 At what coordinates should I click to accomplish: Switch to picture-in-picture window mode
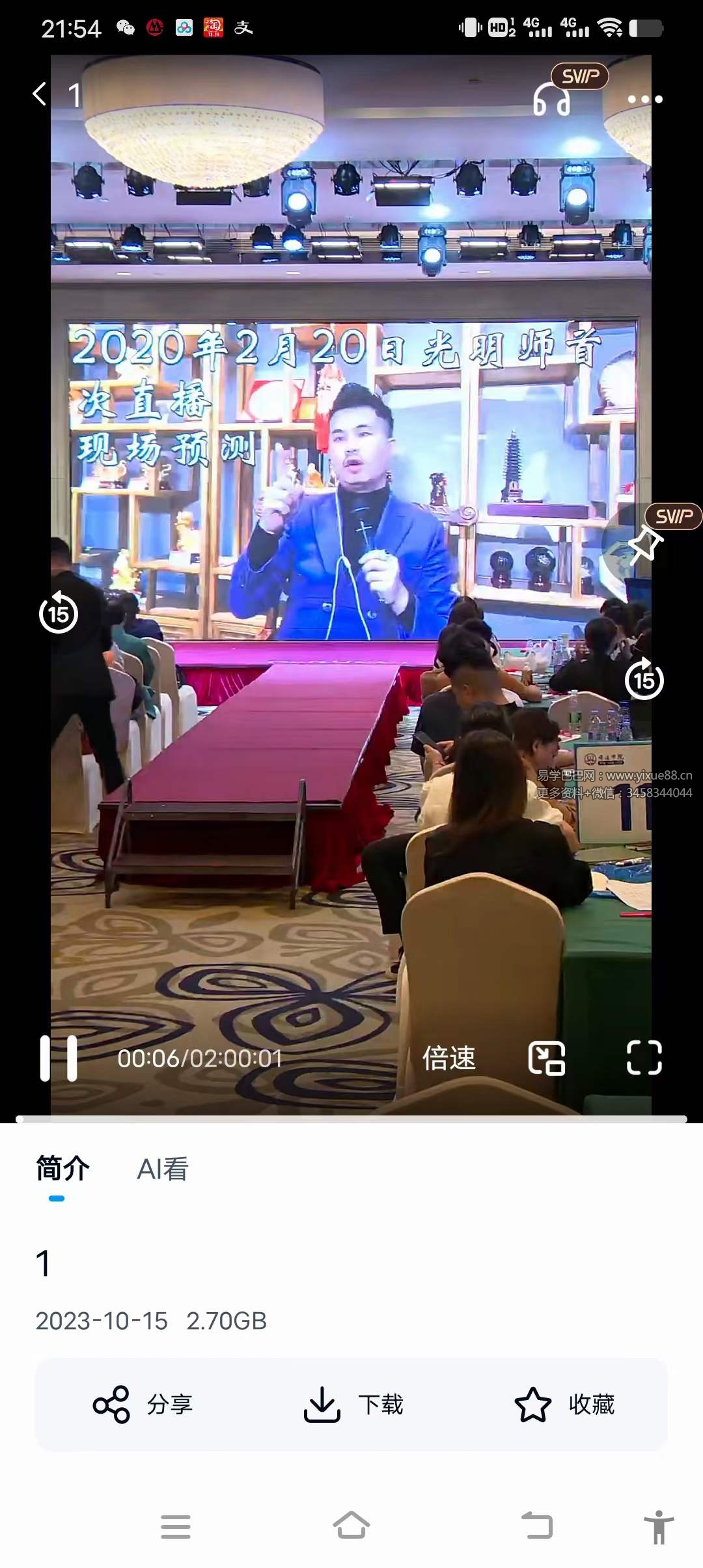(x=546, y=1057)
